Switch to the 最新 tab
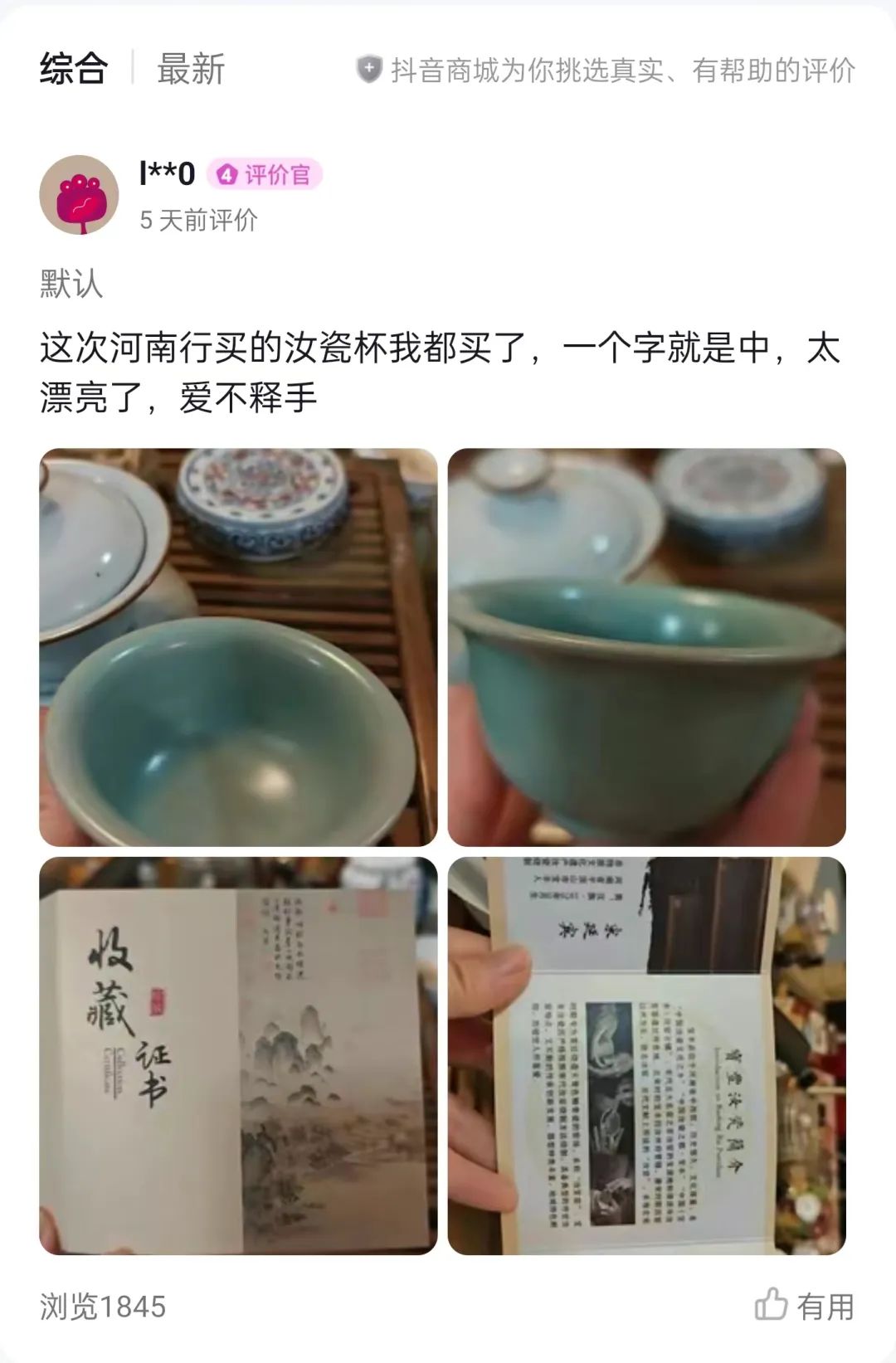Screen dimensions: 896x1363 [x=191, y=69]
